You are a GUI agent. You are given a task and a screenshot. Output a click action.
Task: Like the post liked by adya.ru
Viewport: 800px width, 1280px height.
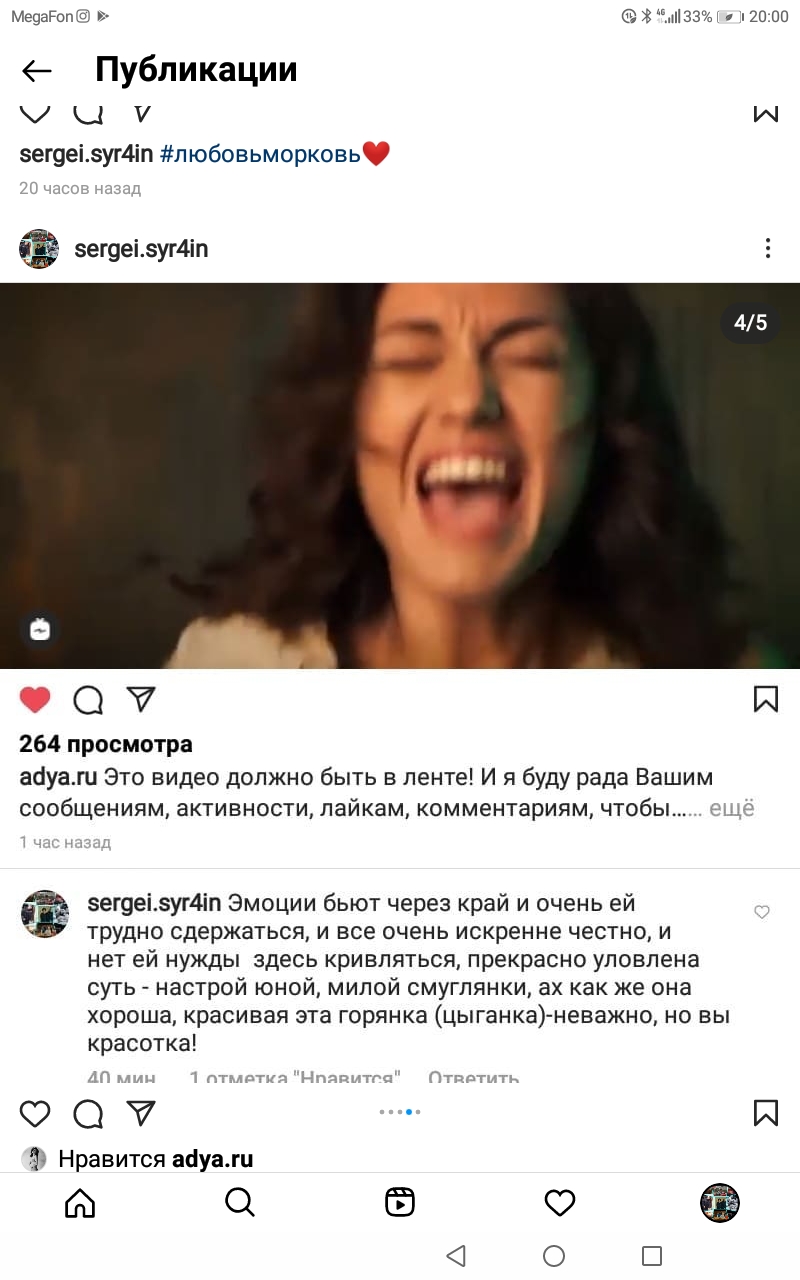coord(35,1113)
